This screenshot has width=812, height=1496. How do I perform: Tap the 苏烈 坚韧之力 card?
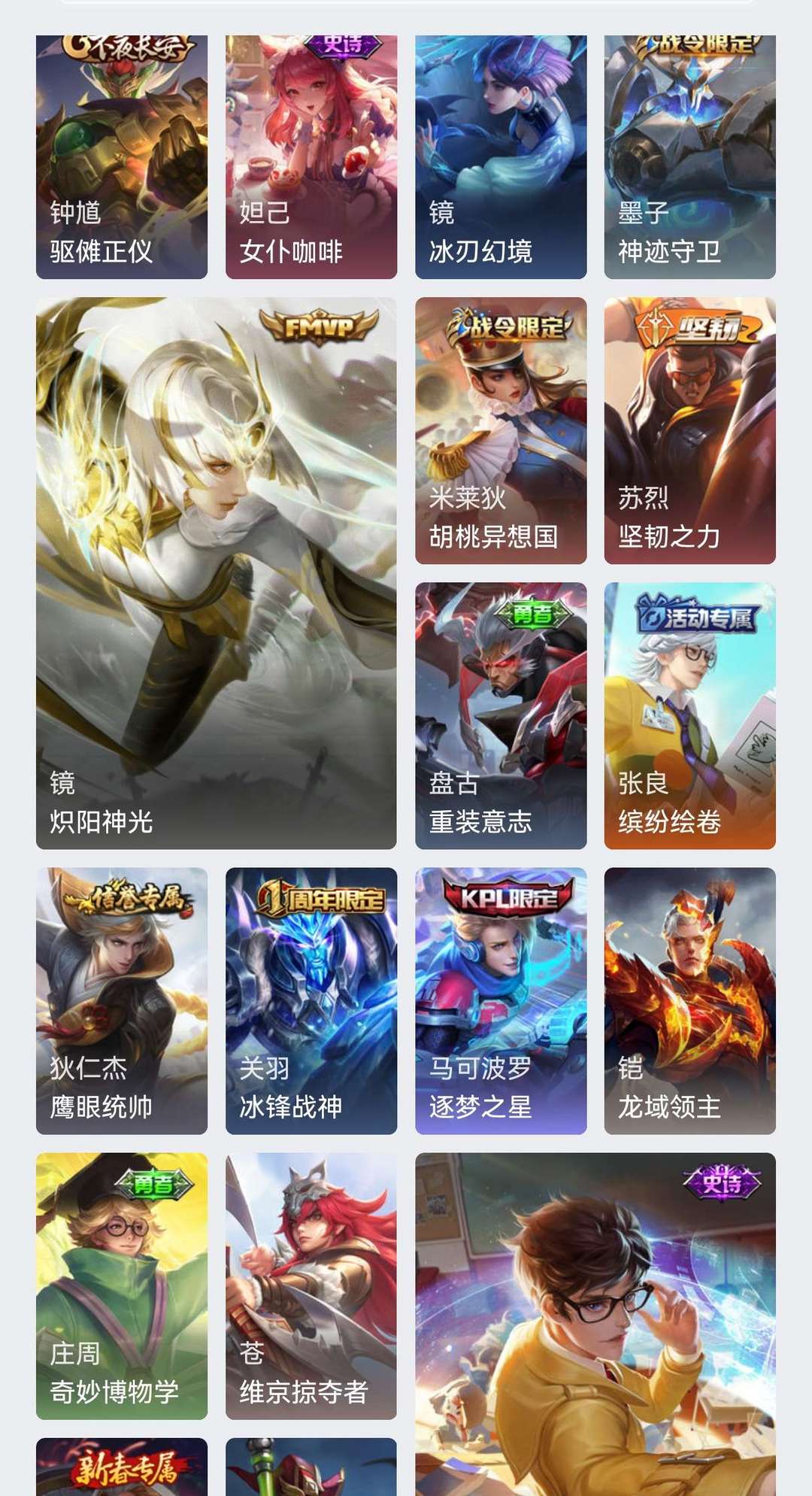click(x=689, y=430)
